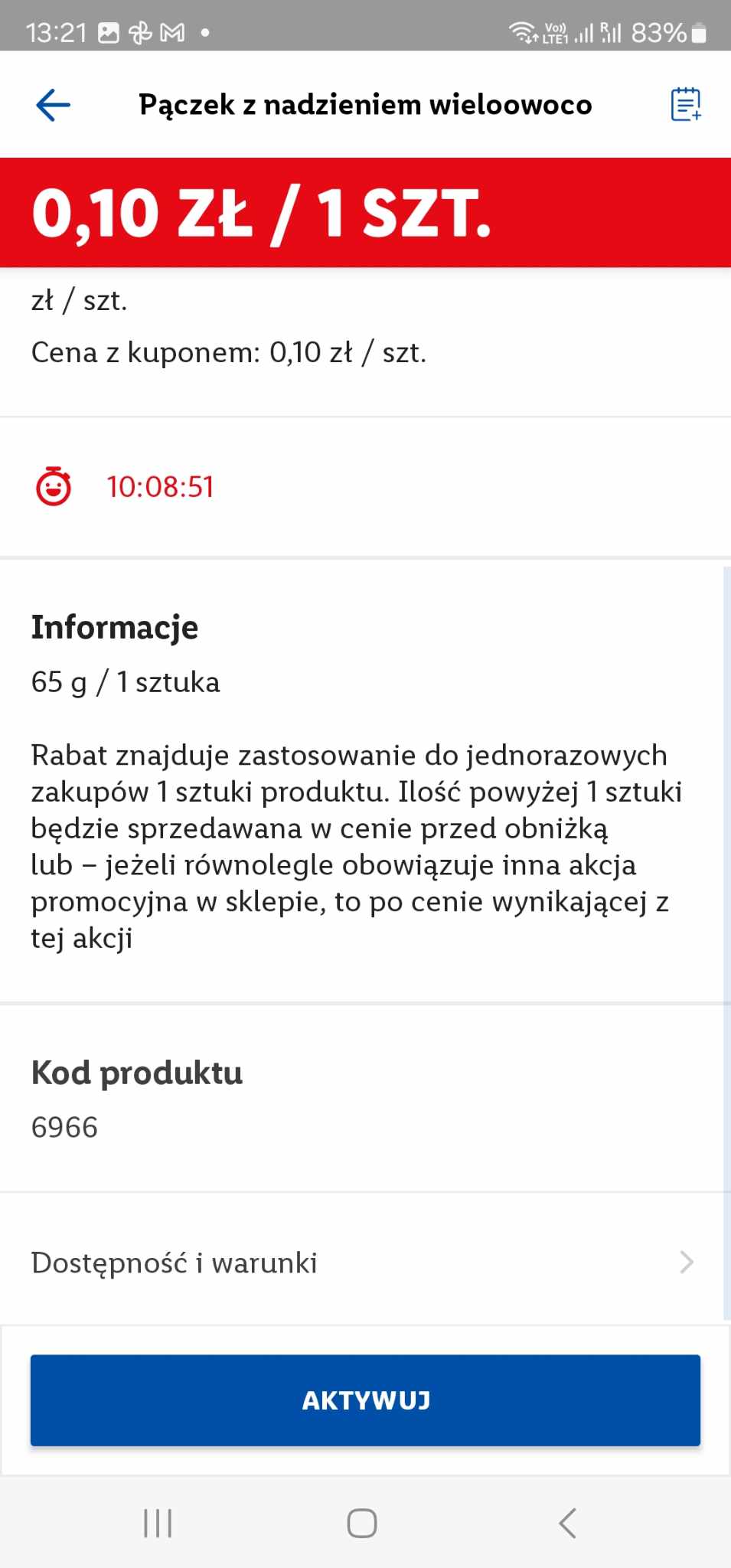Open Dostępność i warunki row
This screenshot has height=1568, width=731.
pyautogui.click(x=364, y=1263)
